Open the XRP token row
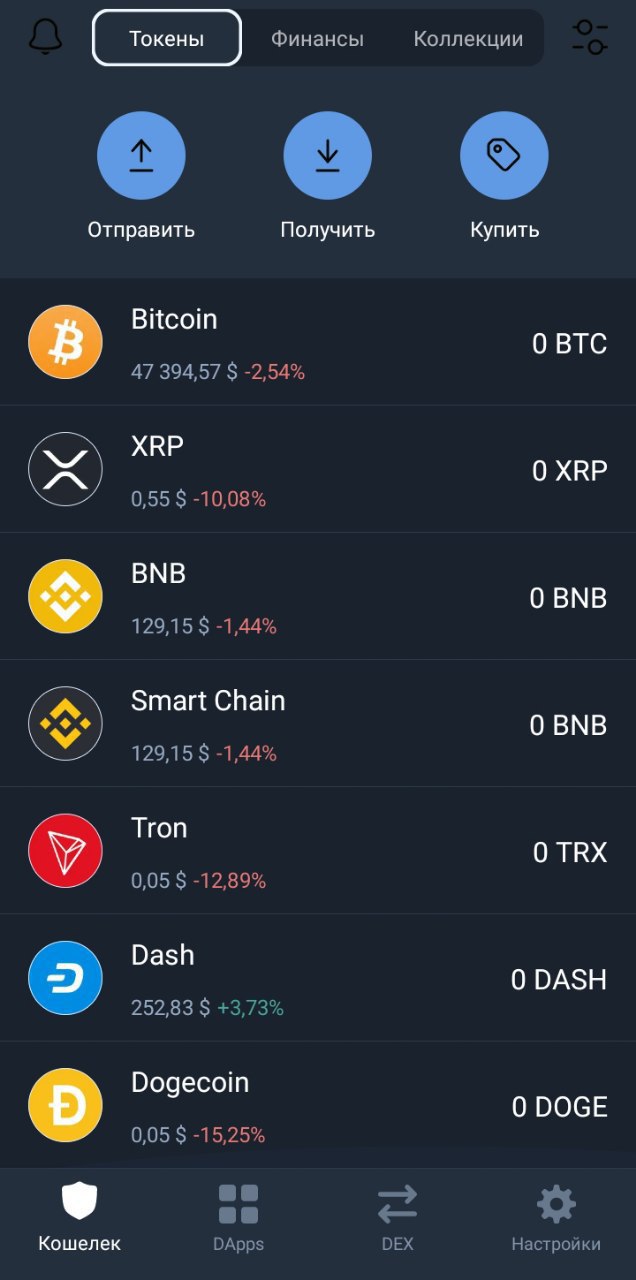The image size is (636, 1280). pyautogui.click(x=318, y=470)
